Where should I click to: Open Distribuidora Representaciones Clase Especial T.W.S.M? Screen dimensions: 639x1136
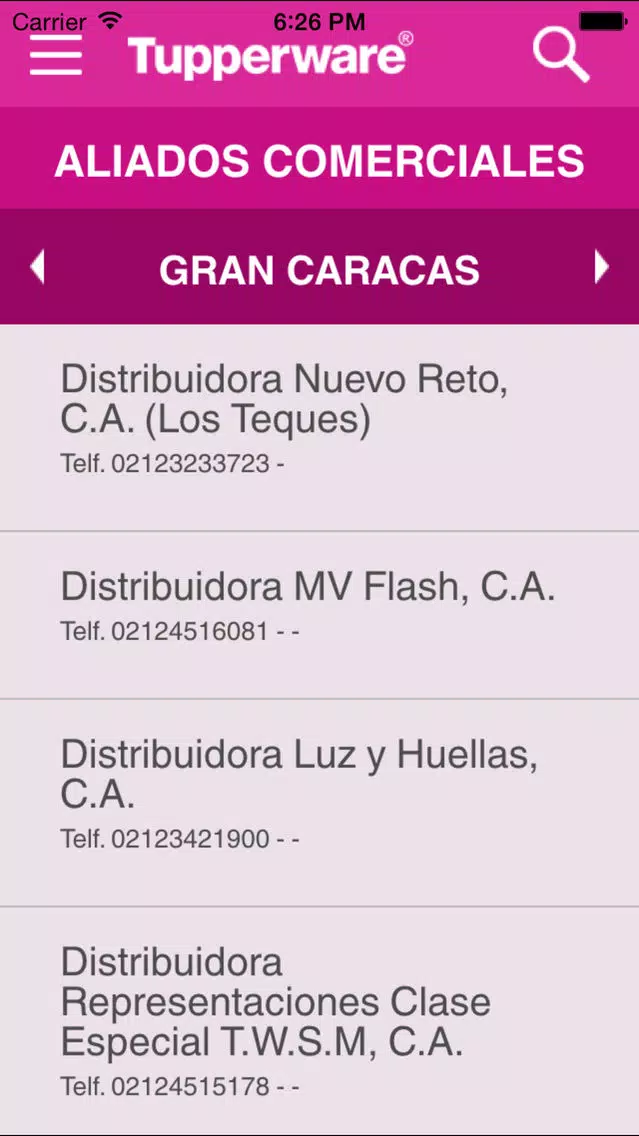(320, 1020)
